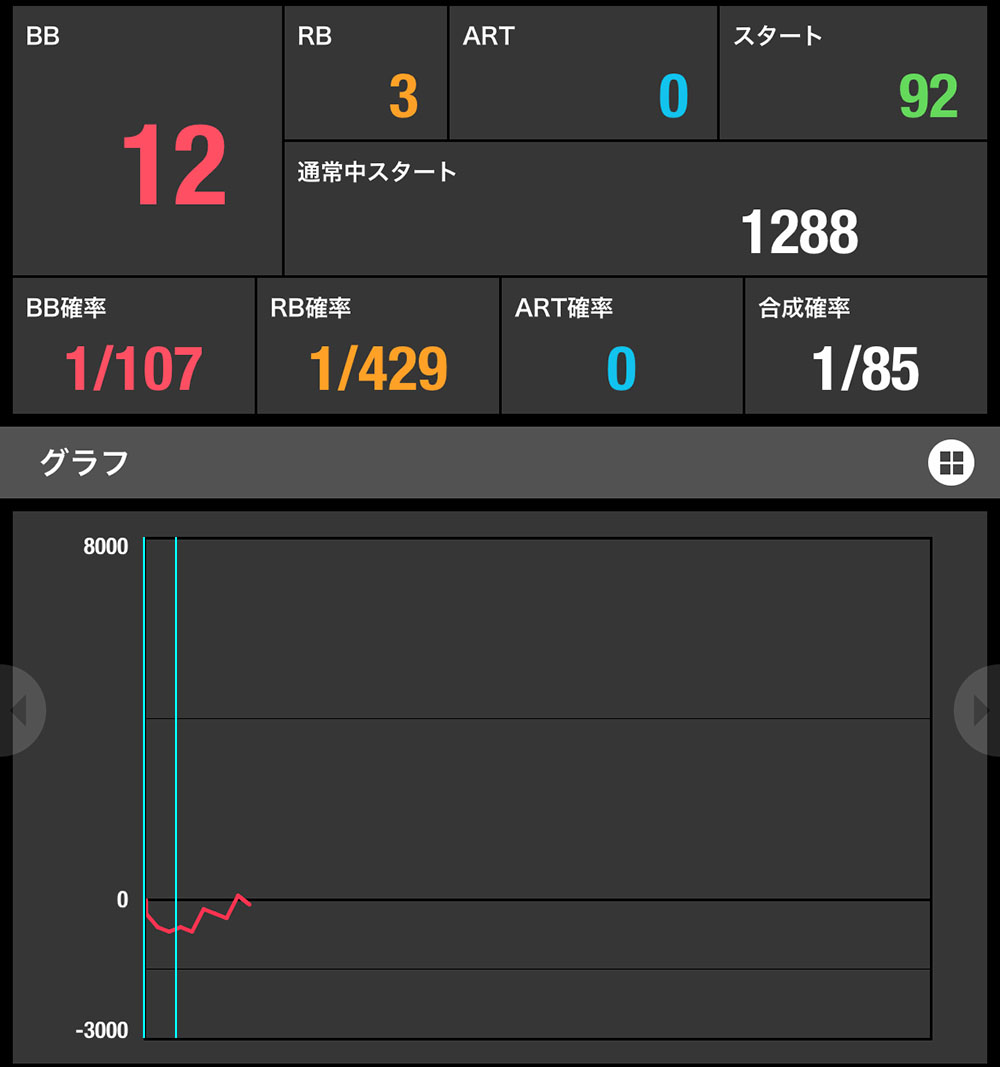Image resolution: width=1000 pixels, height=1067 pixels.
Task: Show the previous graph with left arrow
Action: click(x=18, y=710)
